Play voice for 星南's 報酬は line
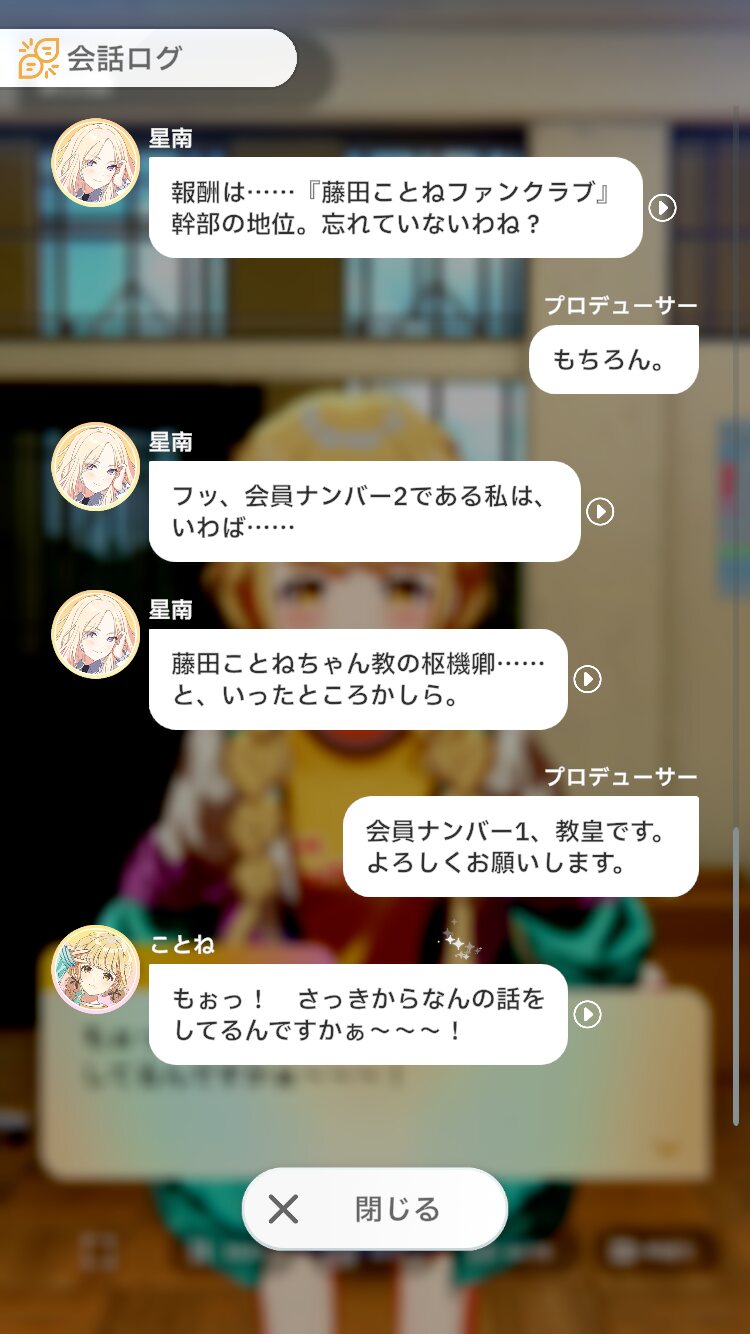750x1334 pixels. [662, 208]
